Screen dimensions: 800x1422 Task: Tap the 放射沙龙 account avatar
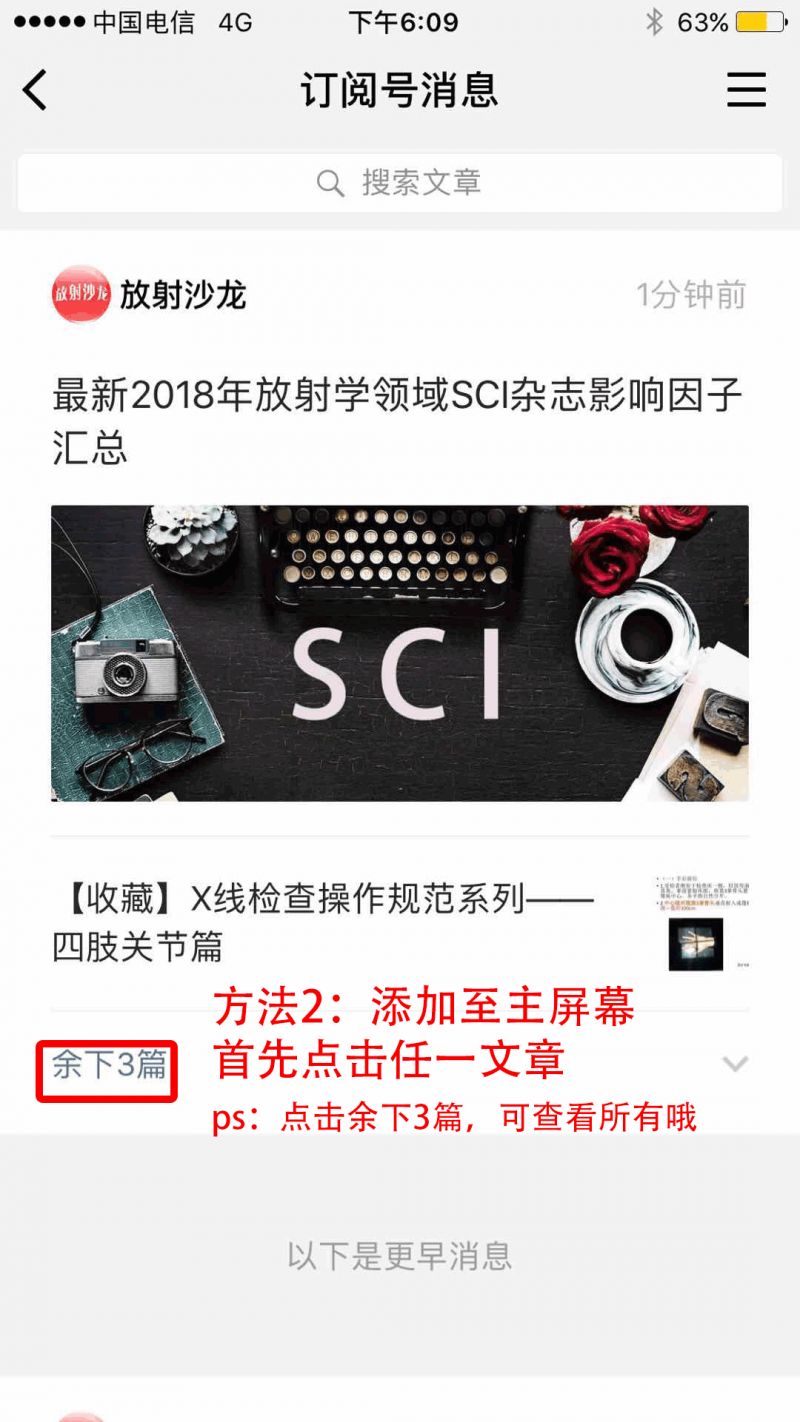pyautogui.click(x=80, y=295)
